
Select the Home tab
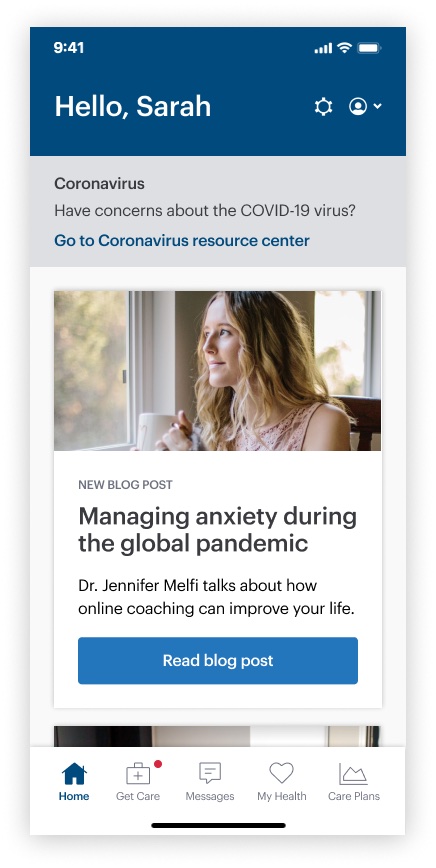[x=74, y=782]
